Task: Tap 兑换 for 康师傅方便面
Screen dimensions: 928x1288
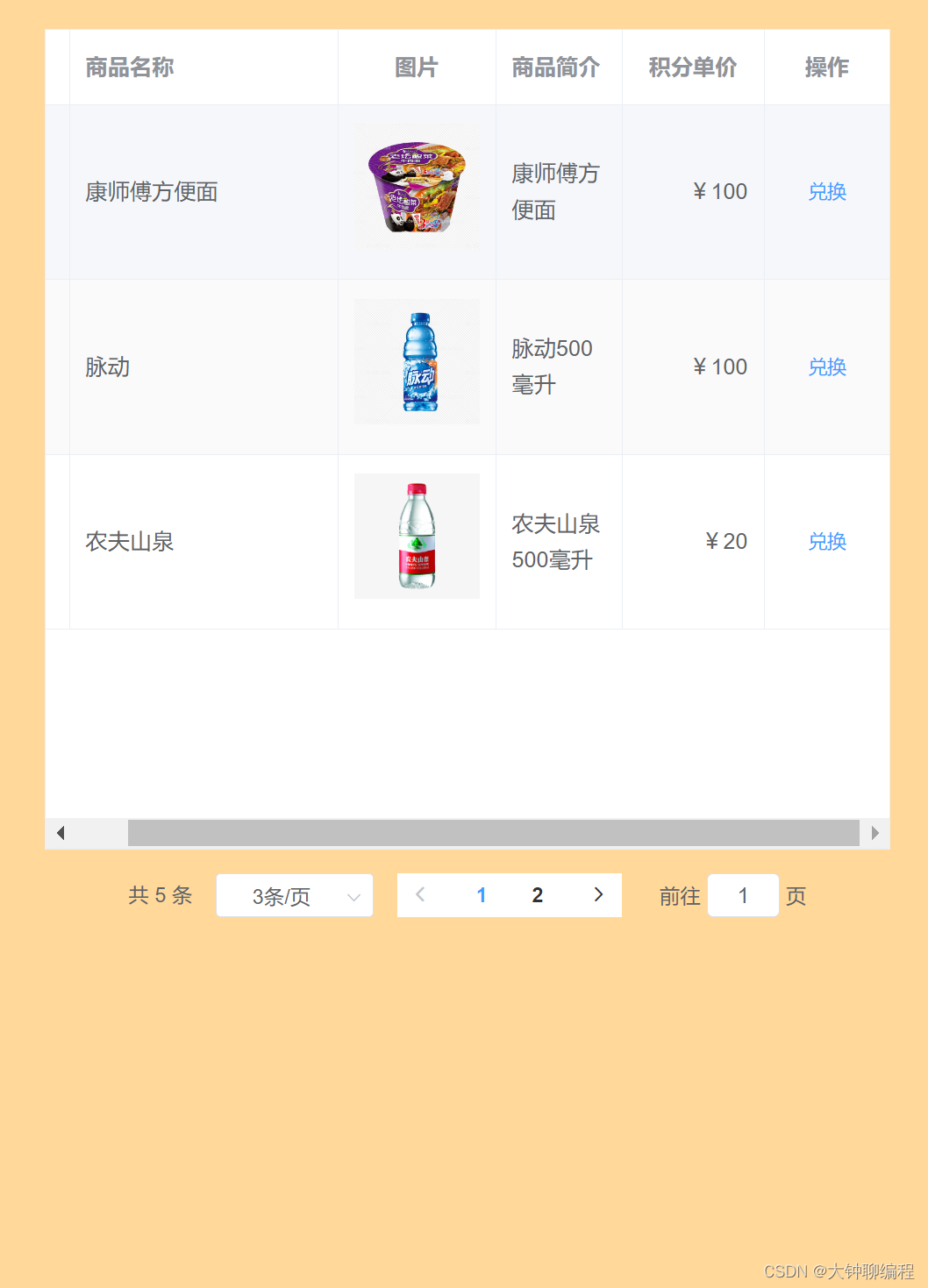Action: tap(827, 192)
